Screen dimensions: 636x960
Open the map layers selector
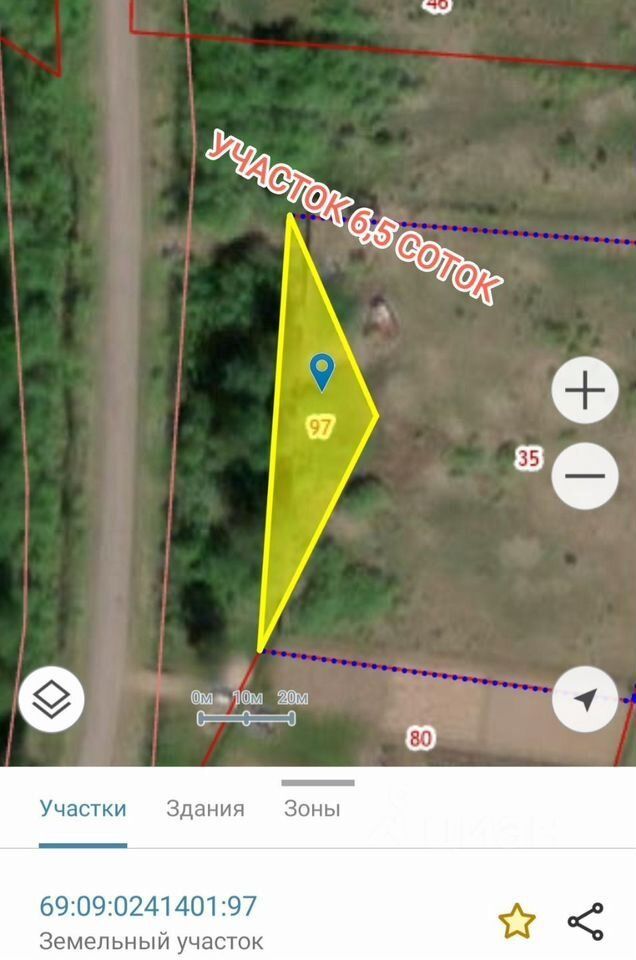click(x=51, y=699)
